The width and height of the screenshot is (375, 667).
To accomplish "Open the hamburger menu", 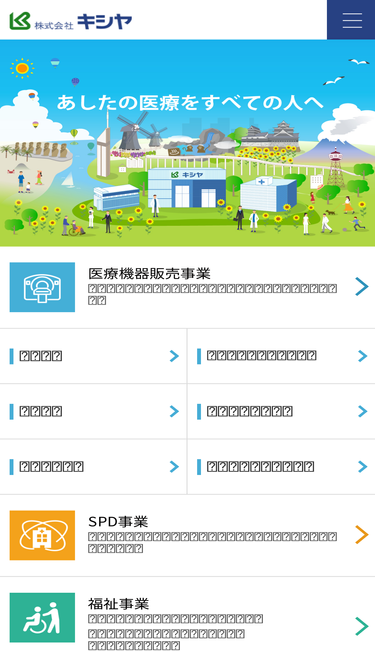I will 351,20.
